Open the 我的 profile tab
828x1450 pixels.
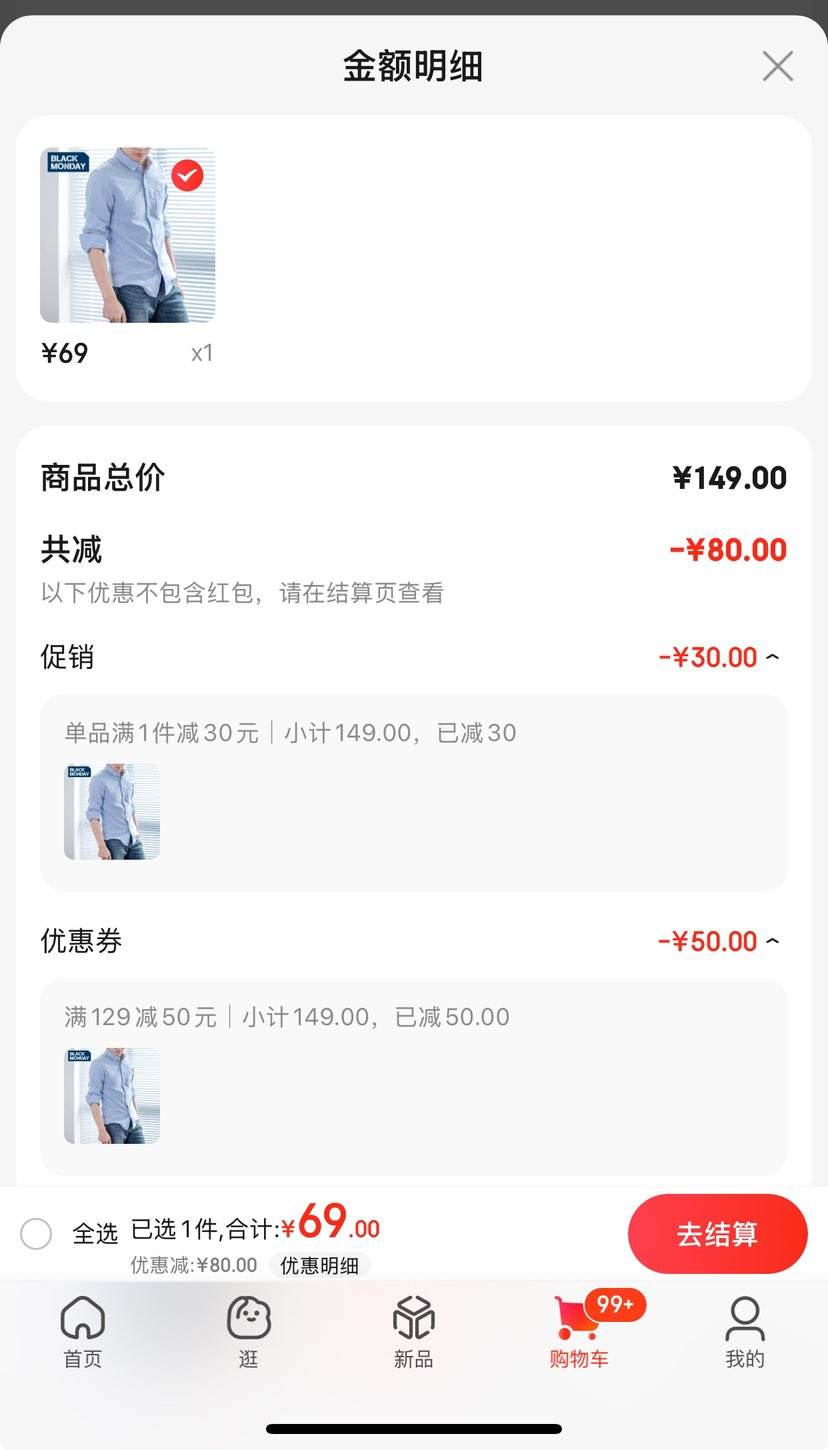745,1331
